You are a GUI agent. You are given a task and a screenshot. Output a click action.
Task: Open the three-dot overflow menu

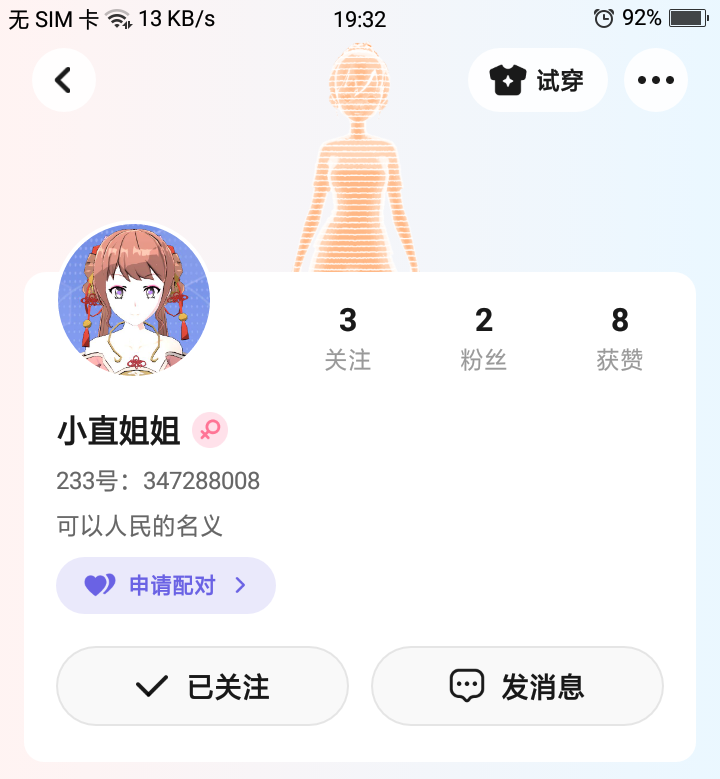[655, 80]
